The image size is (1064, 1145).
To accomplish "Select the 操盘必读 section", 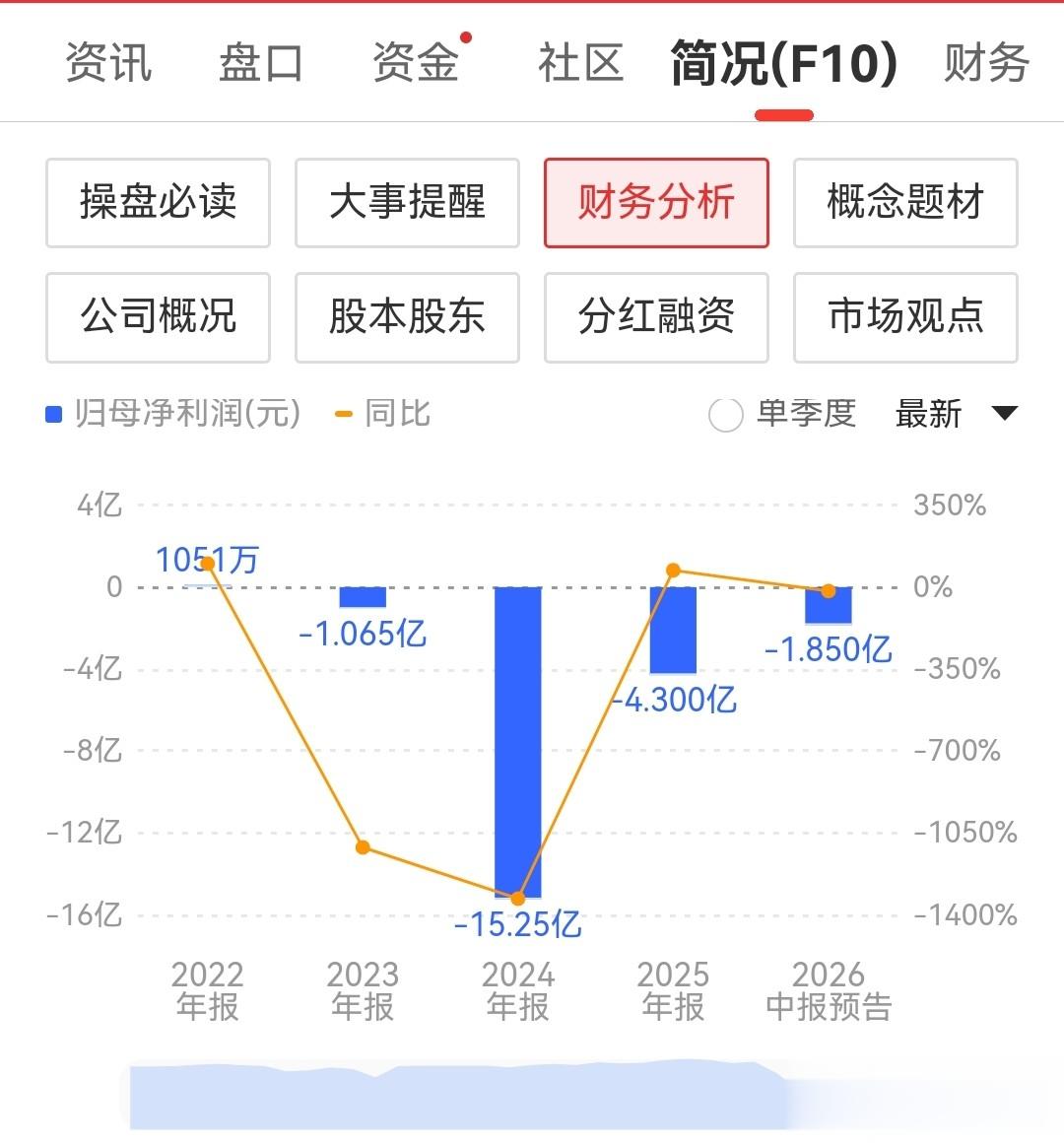I will [158, 203].
